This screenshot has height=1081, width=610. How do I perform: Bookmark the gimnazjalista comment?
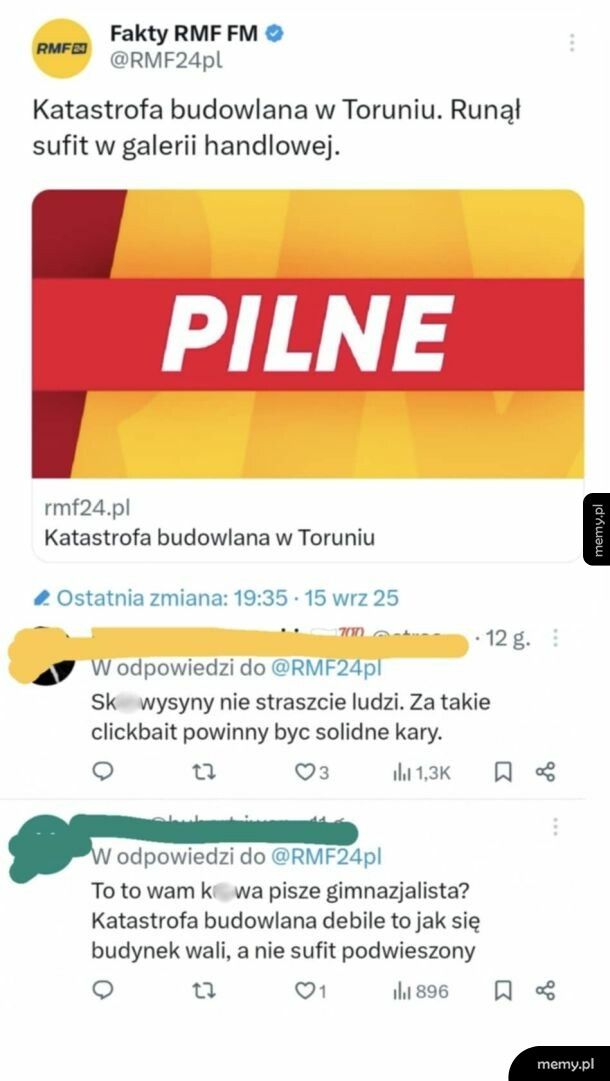(x=504, y=991)
